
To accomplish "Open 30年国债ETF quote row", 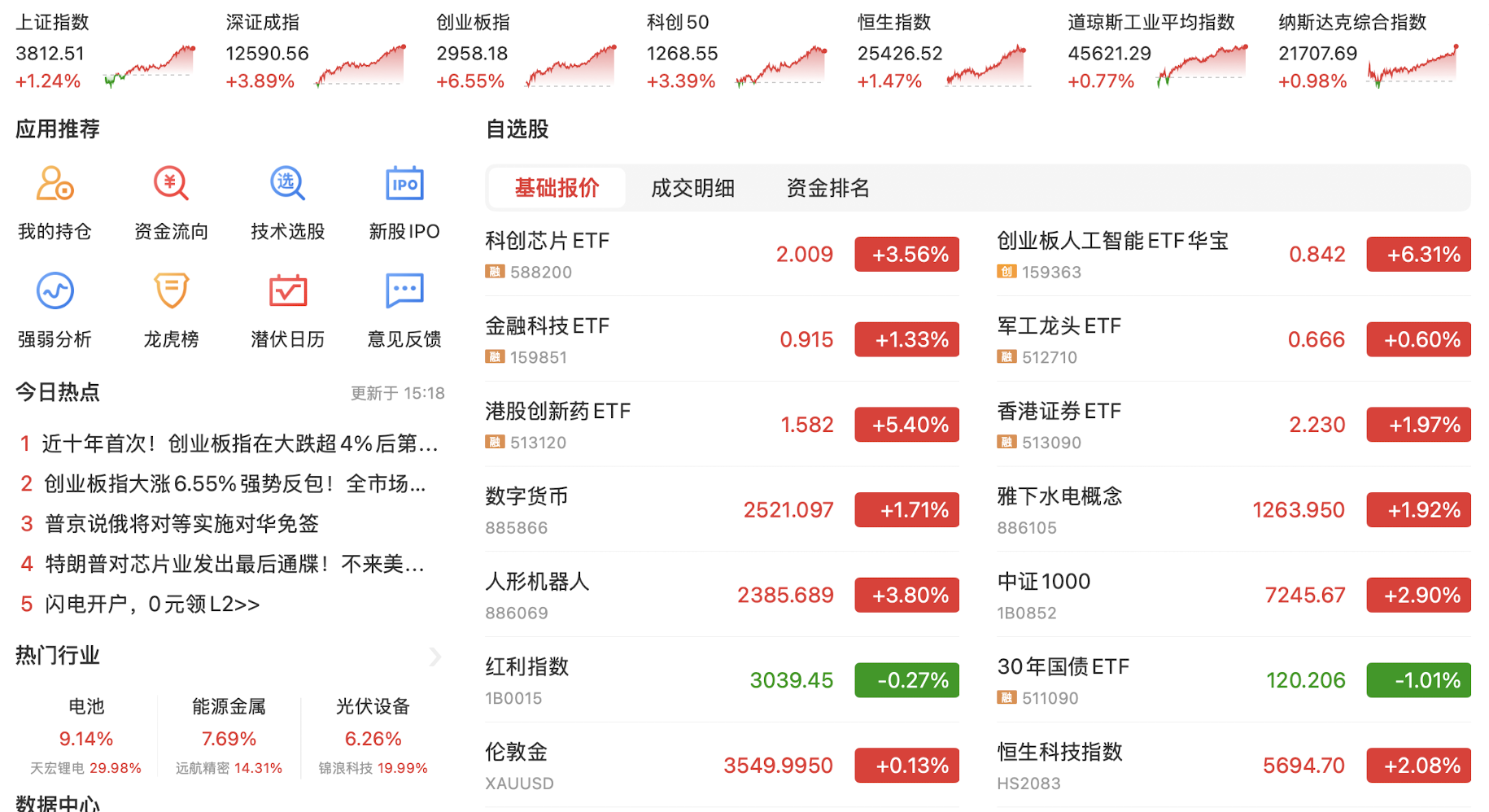I will click(x=1233, y=680).
